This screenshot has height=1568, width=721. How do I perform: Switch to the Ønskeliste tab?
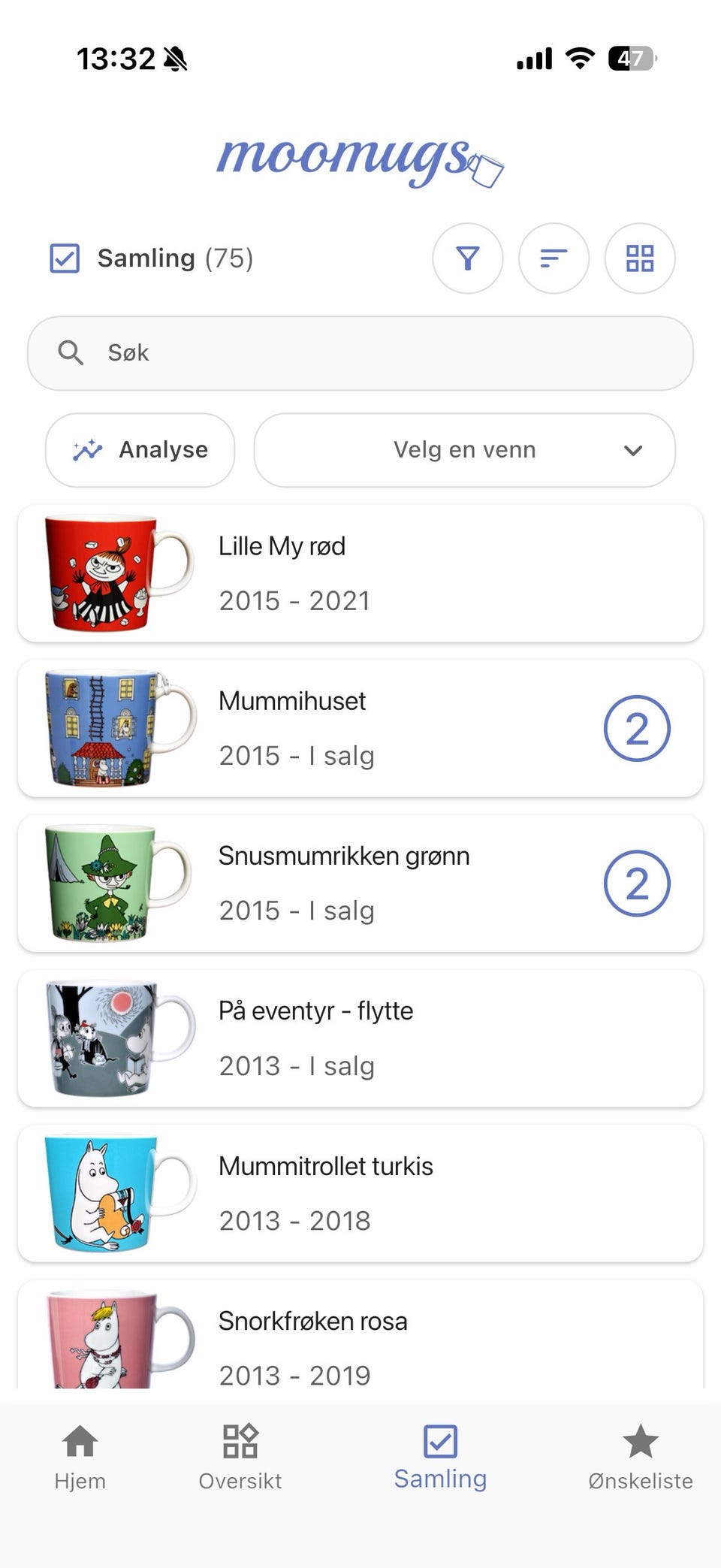[x=641, y=1458]
